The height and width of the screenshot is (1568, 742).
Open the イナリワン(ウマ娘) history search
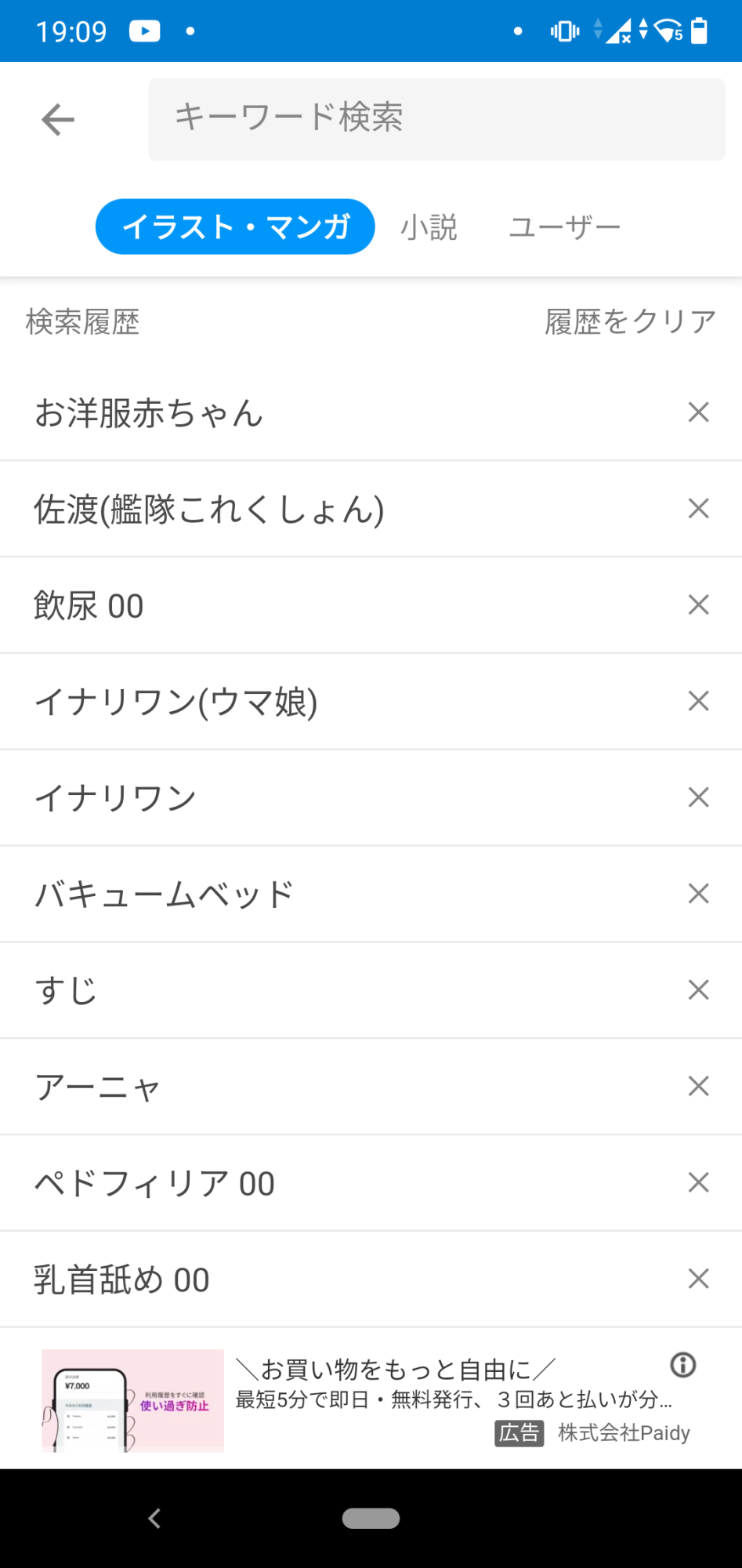point(176,702)
